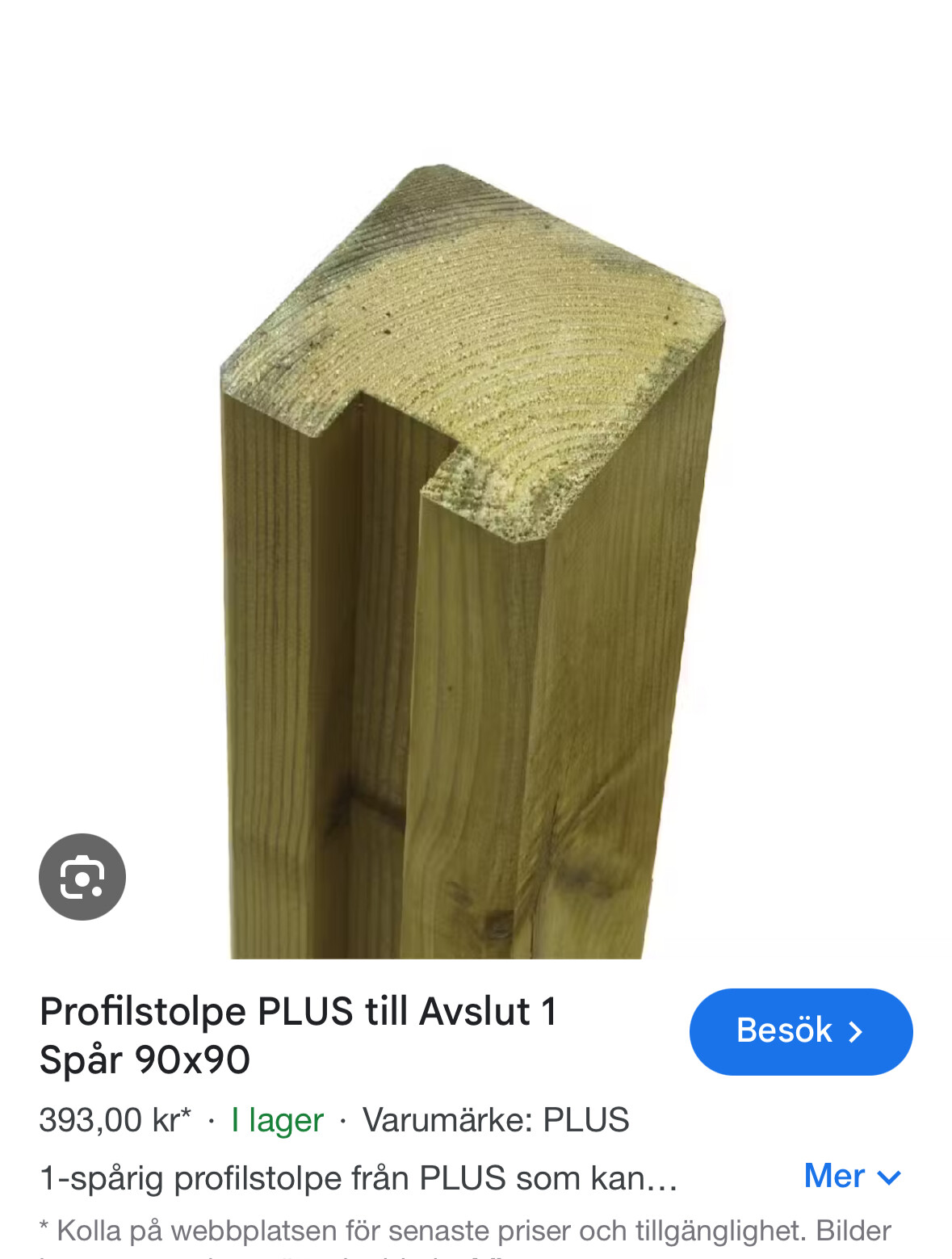
Task: Search this image with Google Lens
Action: tap(82, 876)
